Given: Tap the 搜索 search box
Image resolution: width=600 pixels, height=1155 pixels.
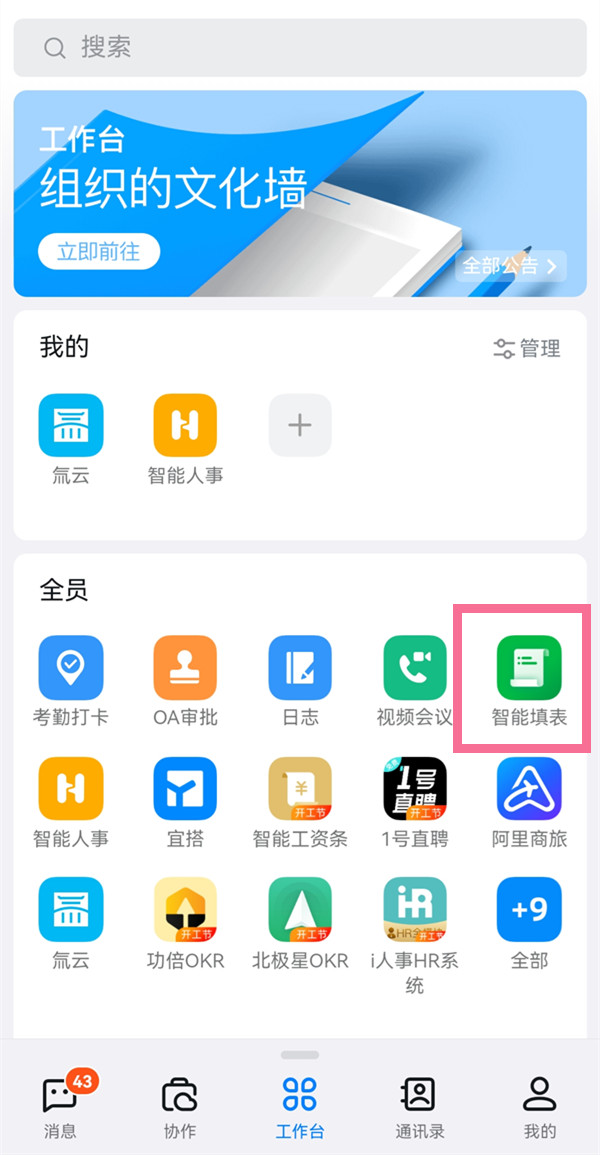Looking at the screenshot, I should tap(300, 47).
